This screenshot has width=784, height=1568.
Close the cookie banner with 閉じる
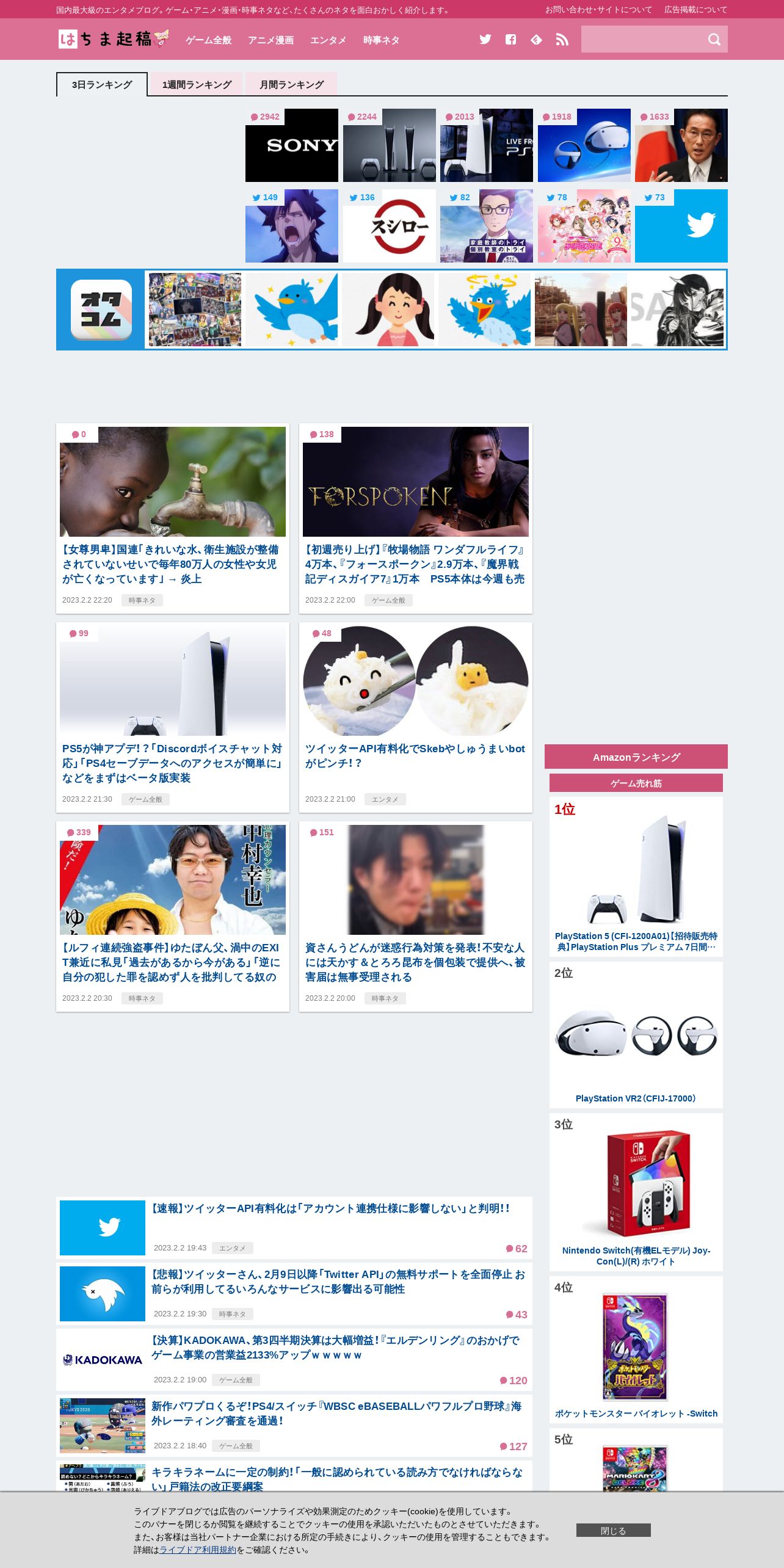pyautogui.click(x=613, y=1530)
